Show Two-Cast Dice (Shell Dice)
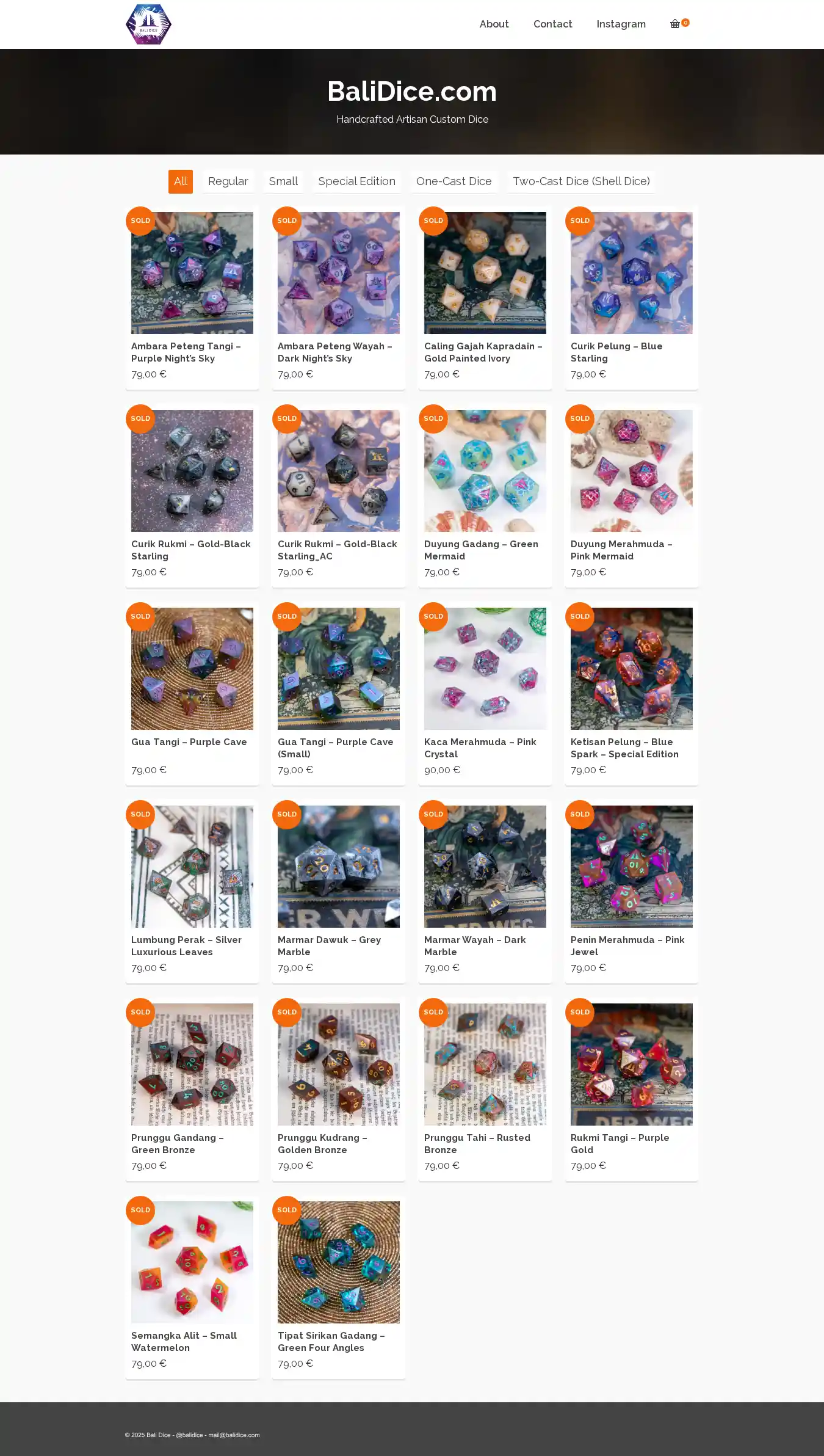Viewport: 824px width, 1456px height. (x=580, y=181)
